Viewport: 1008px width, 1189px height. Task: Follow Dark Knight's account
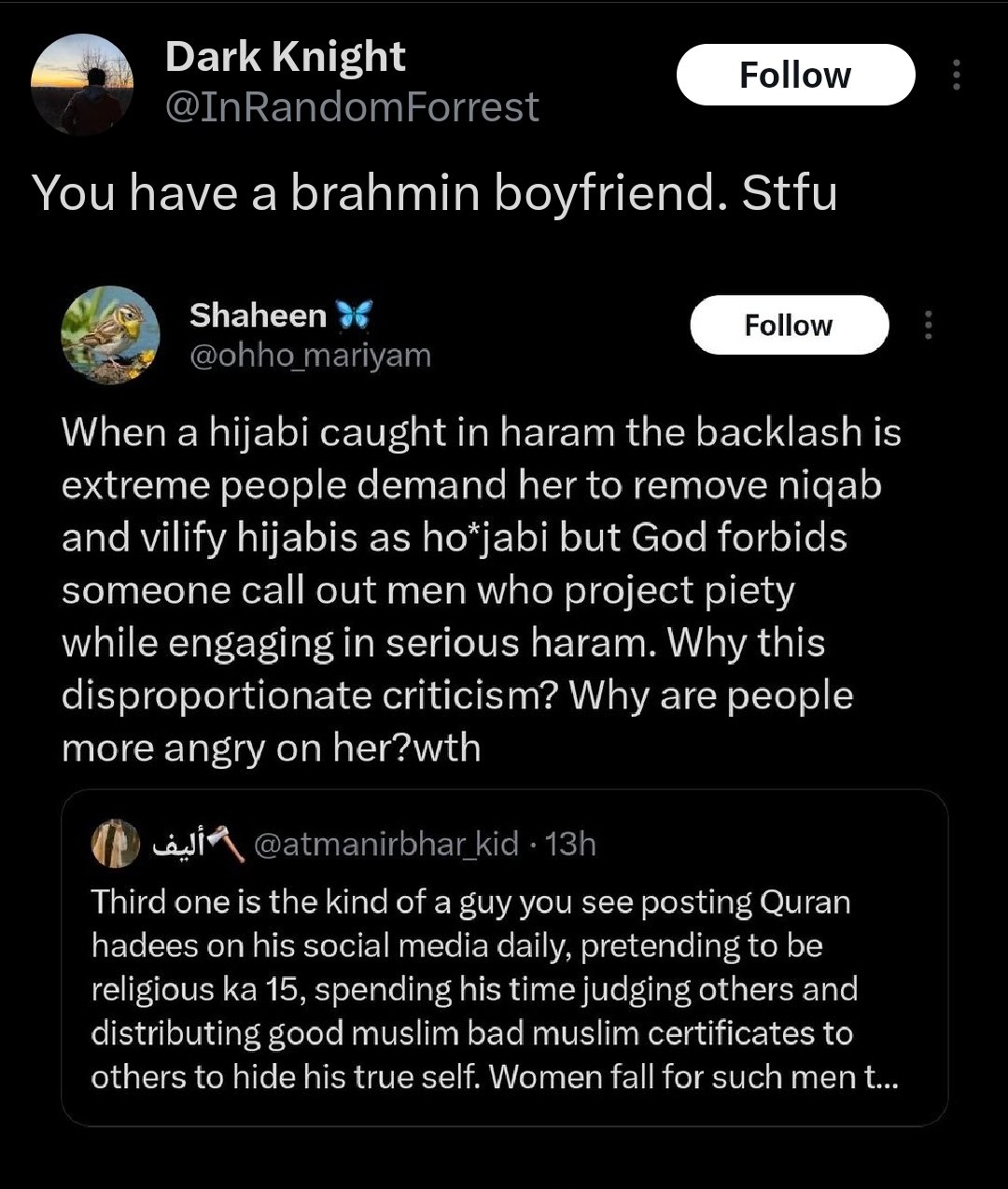pyautogui.click(x=794, y=75)
